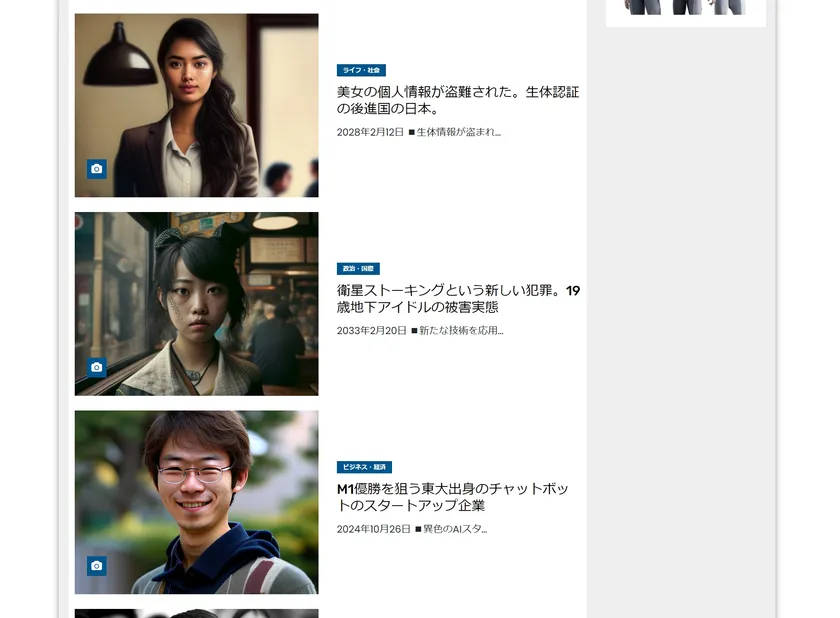This screenshot has height=618, width=840.
Task: View the article M1優勝を狙う東大出身のチャットボット
Action: click(452, 497)
